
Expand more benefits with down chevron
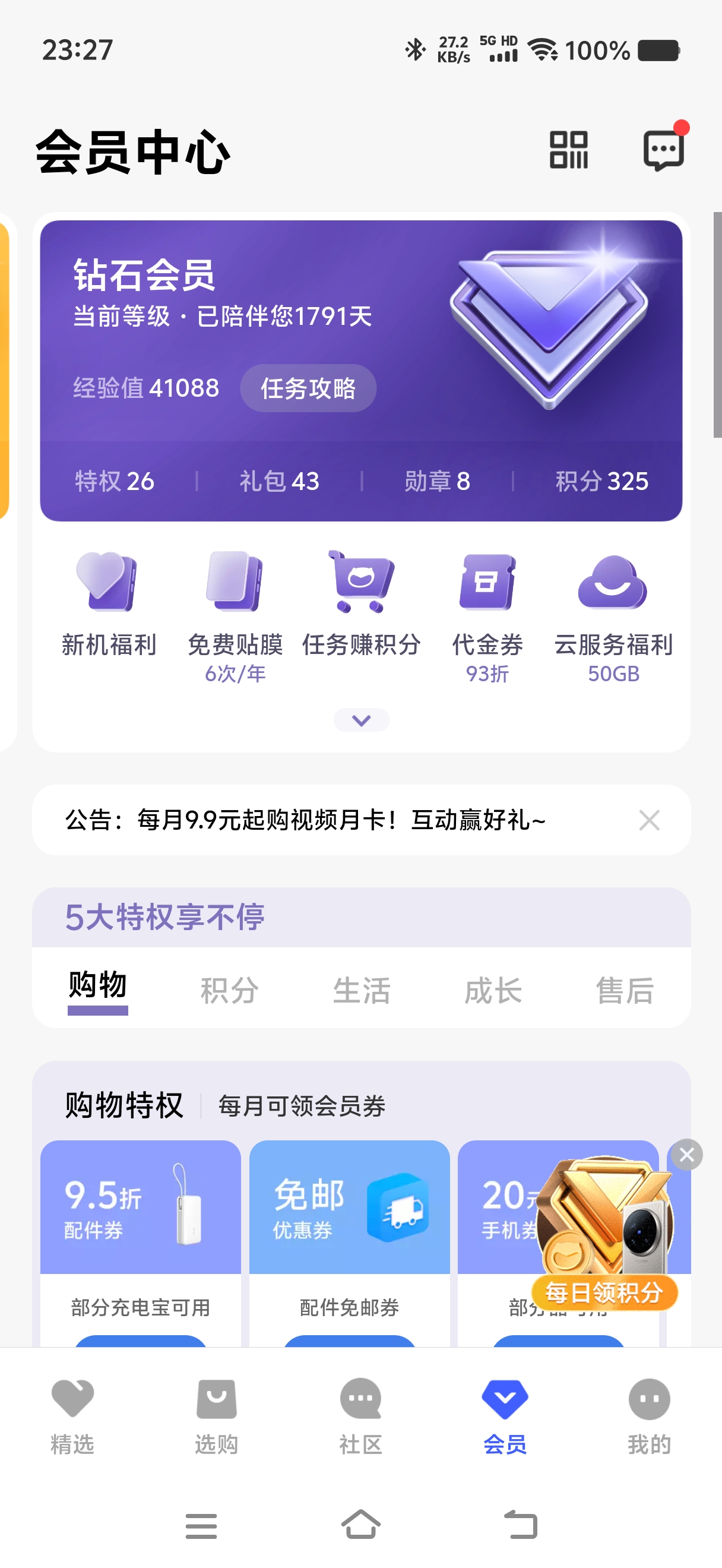362,720
